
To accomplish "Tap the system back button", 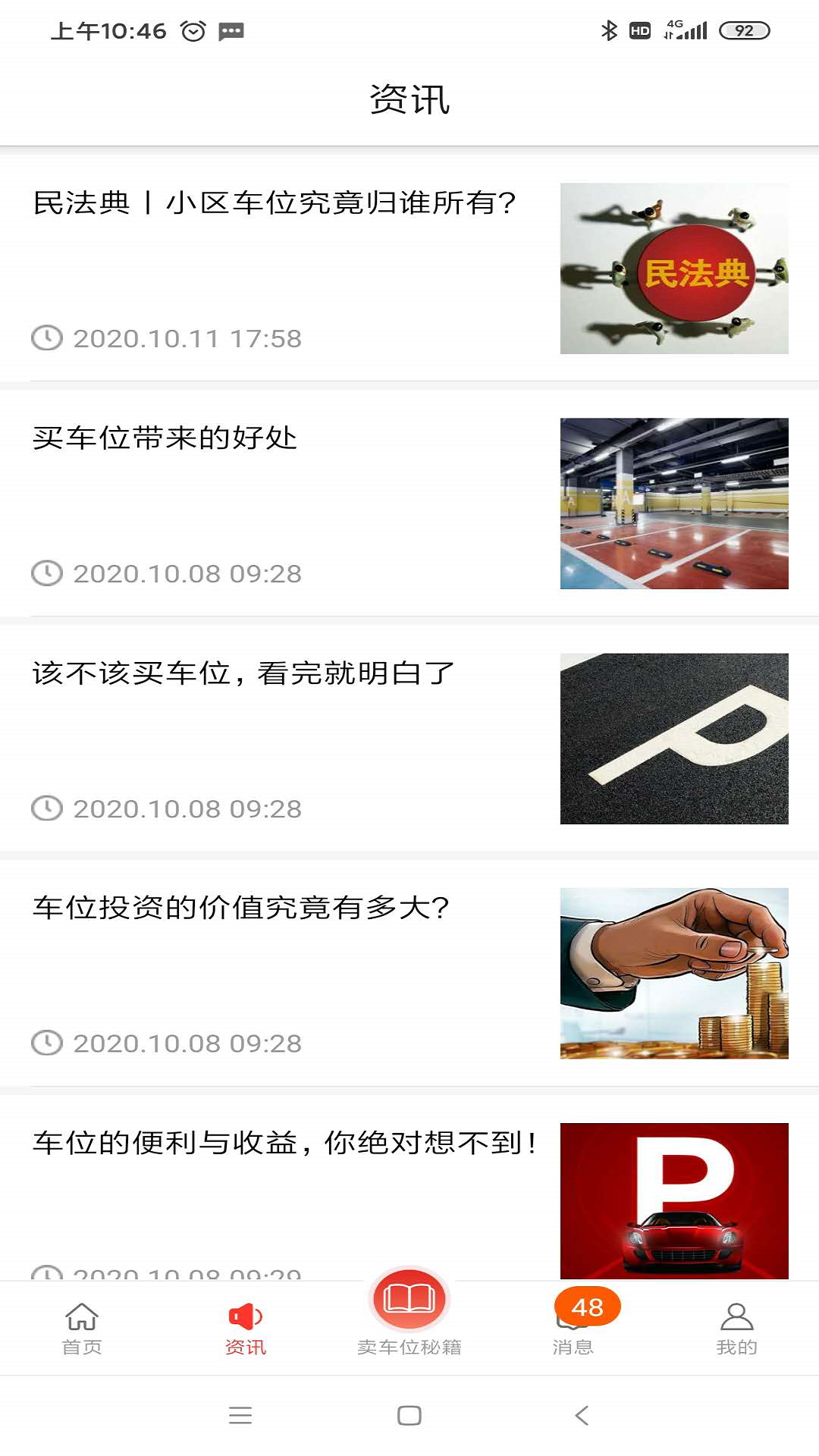I will [x=582, y=1415].
